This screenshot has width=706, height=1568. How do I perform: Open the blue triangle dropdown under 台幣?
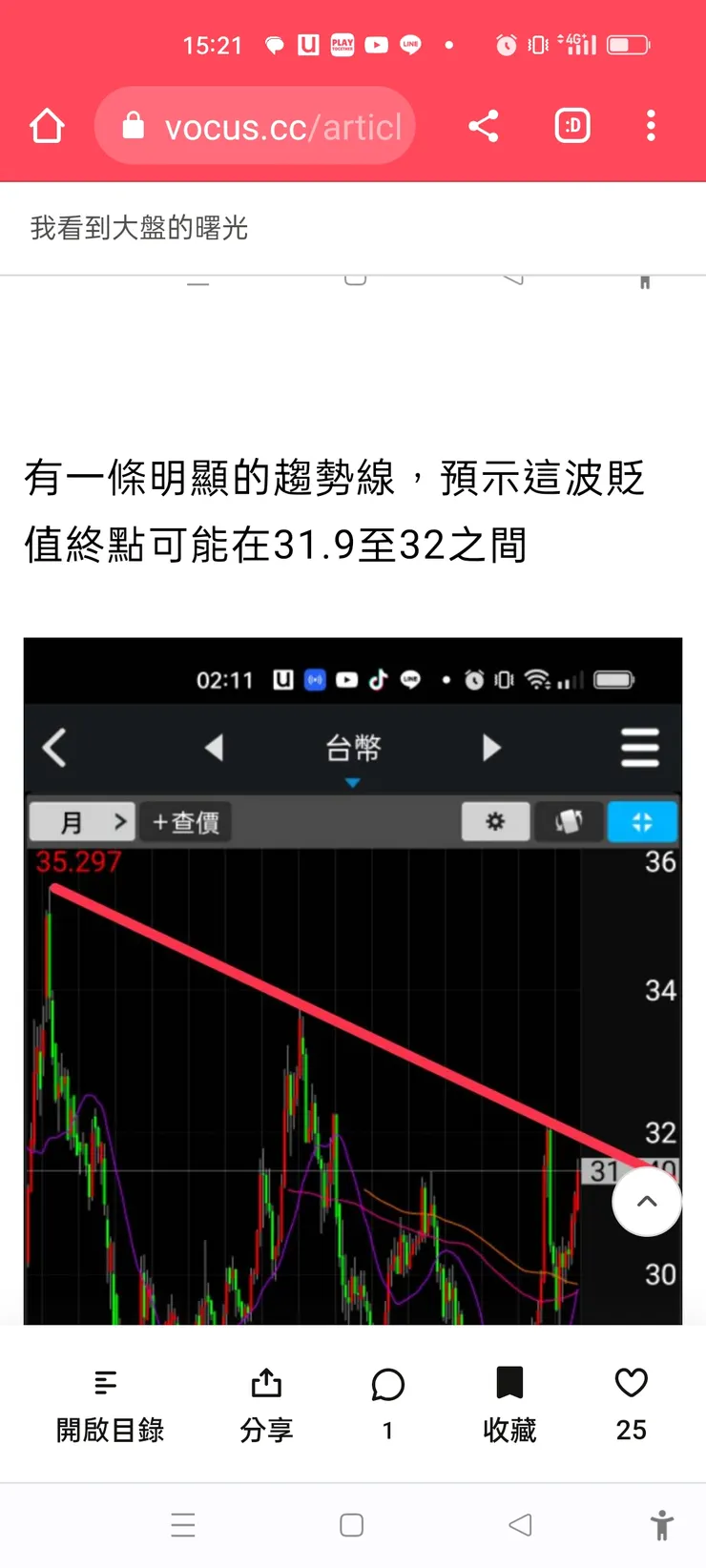353,781
